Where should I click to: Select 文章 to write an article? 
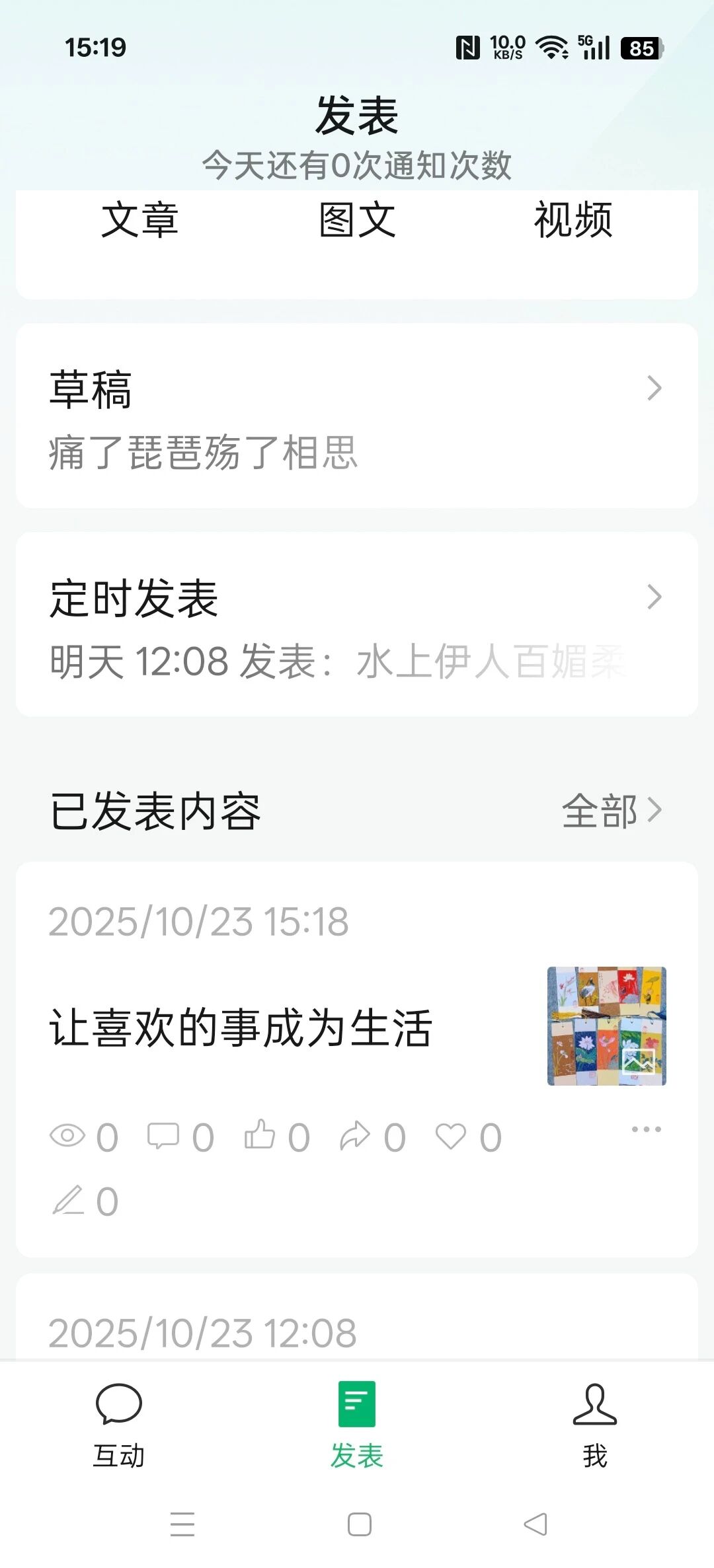(139, 221)
